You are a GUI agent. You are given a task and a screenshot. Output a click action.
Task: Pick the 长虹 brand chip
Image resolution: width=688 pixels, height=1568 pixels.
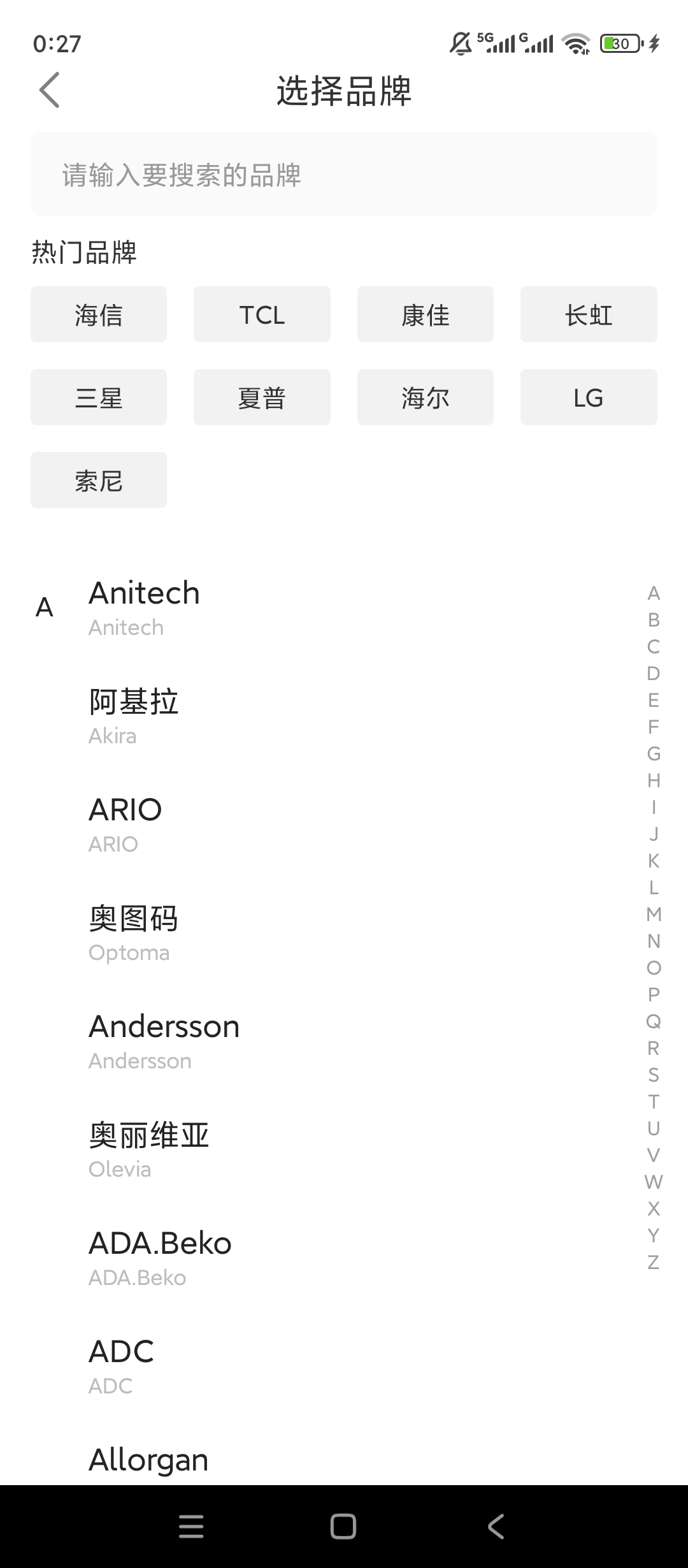coord(589,314)
